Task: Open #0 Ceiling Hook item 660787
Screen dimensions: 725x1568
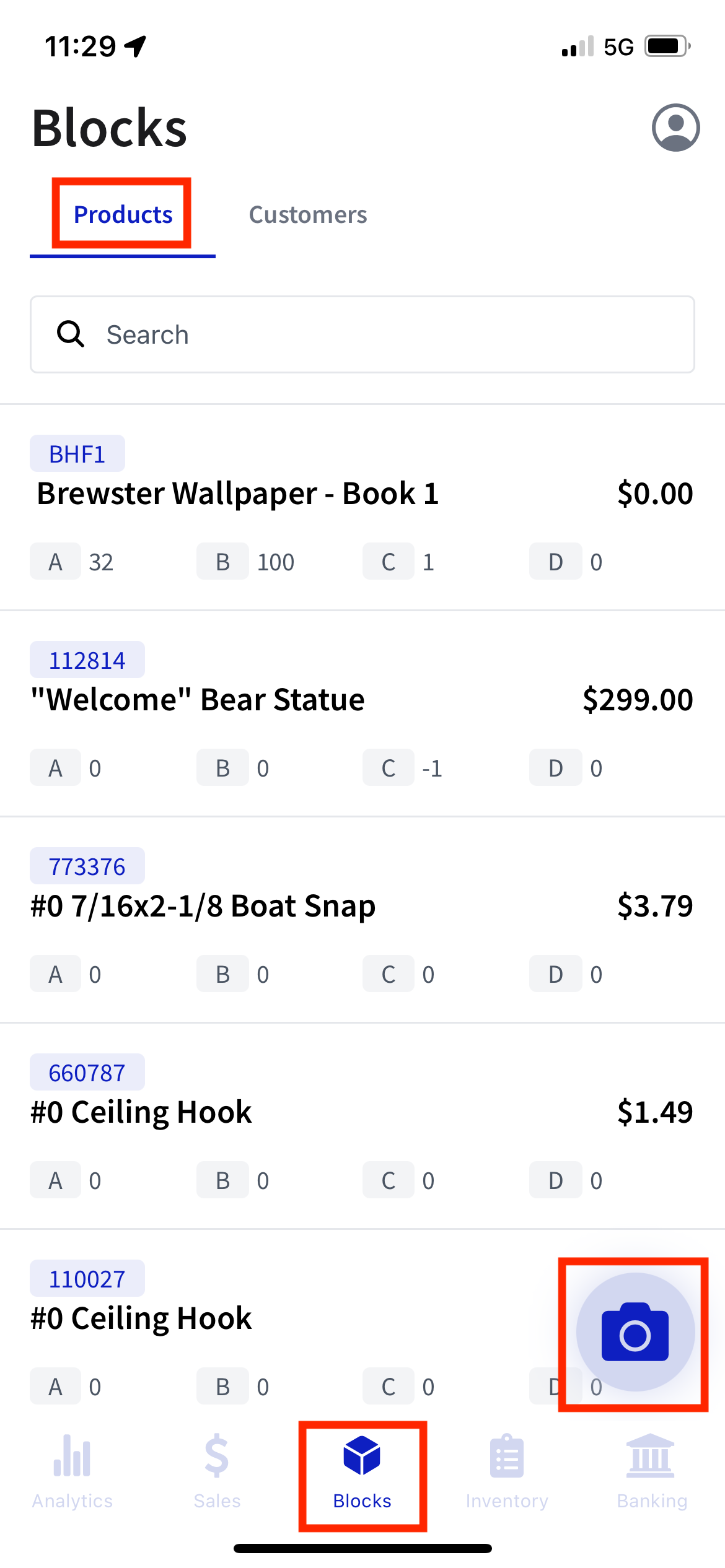Action: click(x=362, y=1126)
